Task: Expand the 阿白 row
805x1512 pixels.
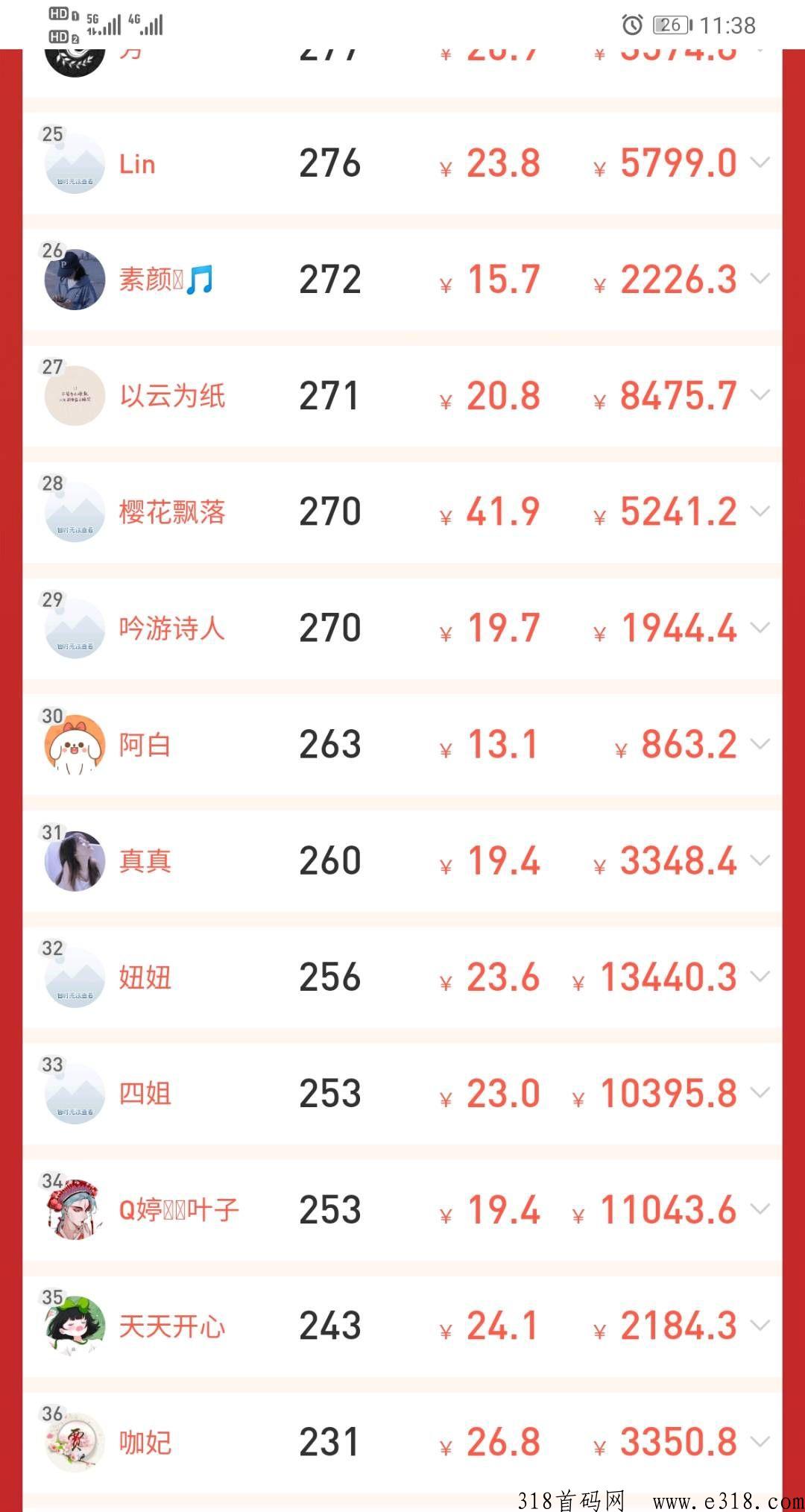Action: tap(760, 743)
